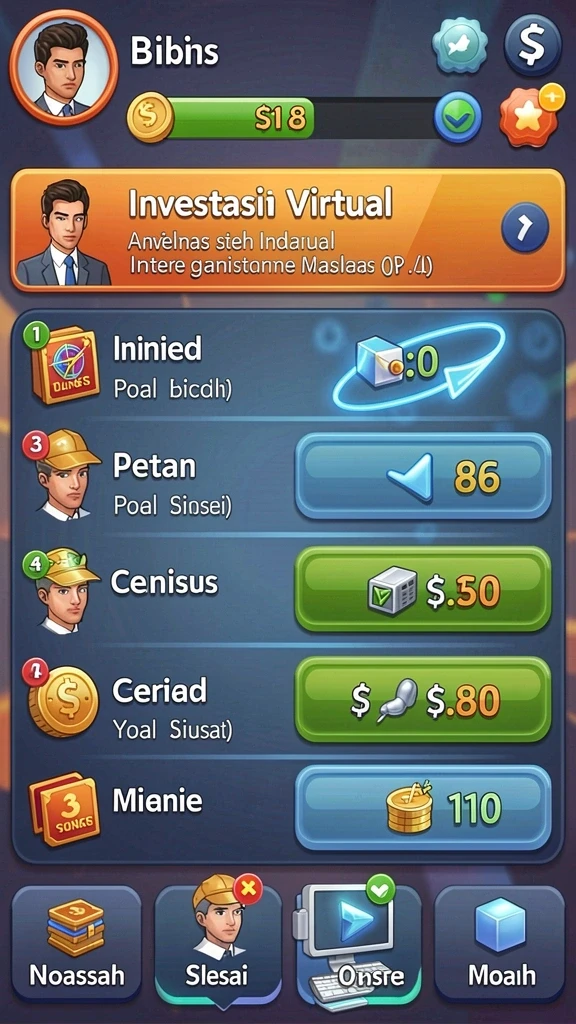This screenshot has height=1024, width=576.
Task: Tap the 86 button for Petan
Action: click(423, 476)
